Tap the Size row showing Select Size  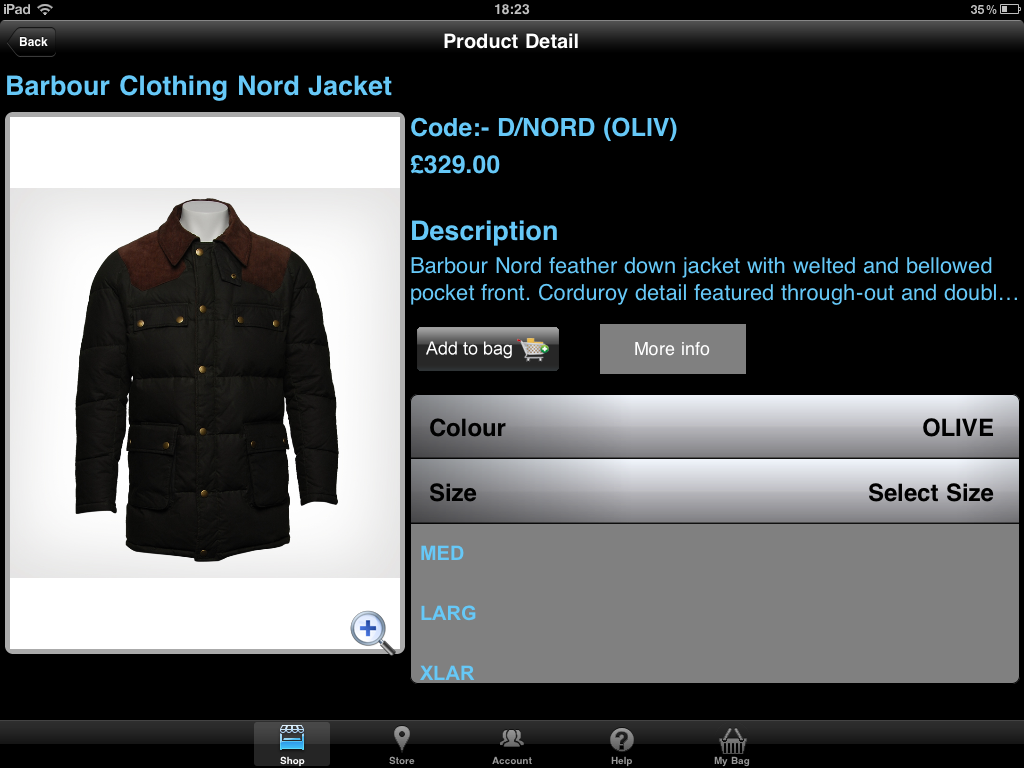click(714, 493)
